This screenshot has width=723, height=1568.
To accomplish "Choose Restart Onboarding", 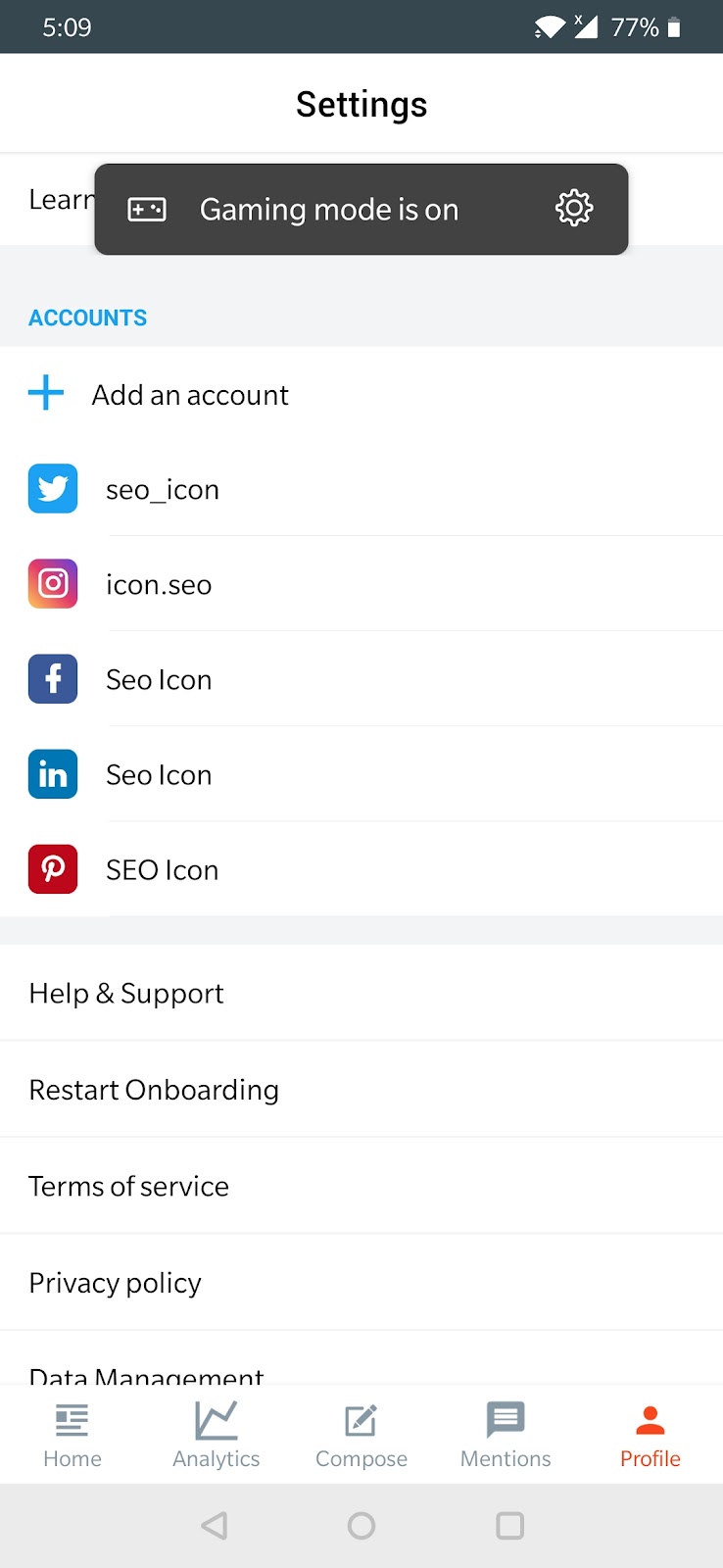I will (x=154, y=1090).
